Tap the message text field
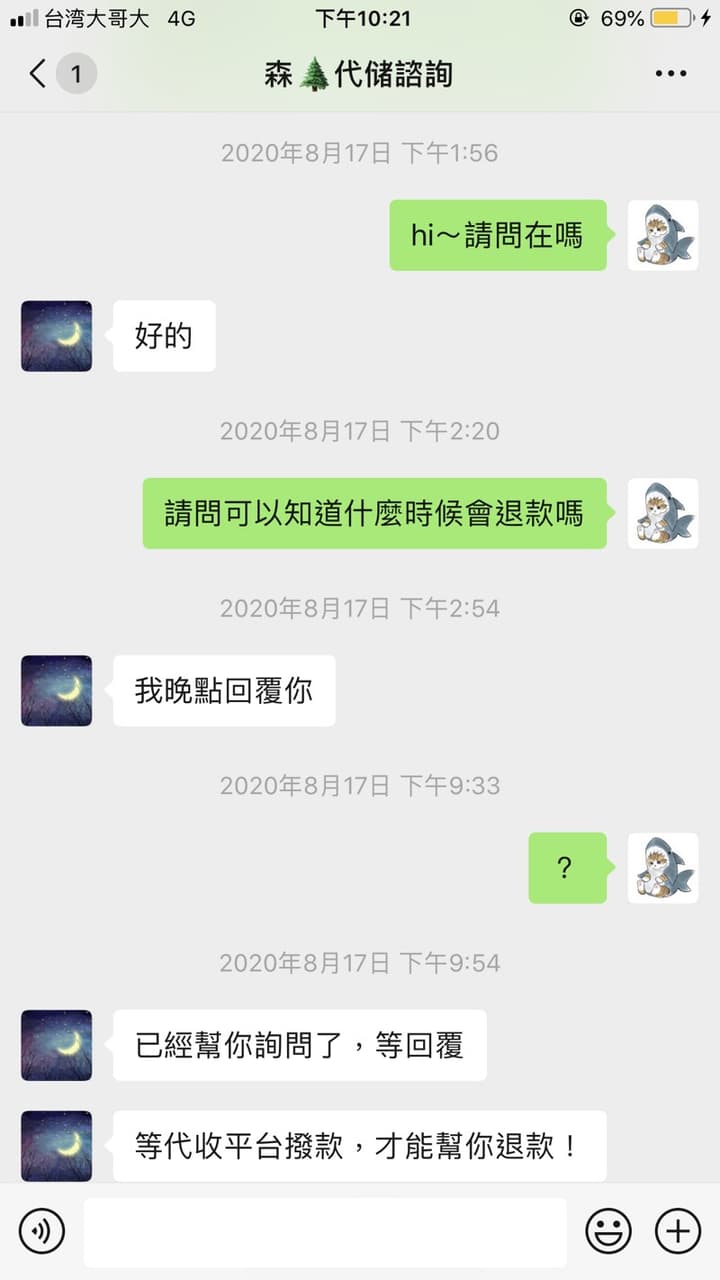 (x=325, y=1232)
